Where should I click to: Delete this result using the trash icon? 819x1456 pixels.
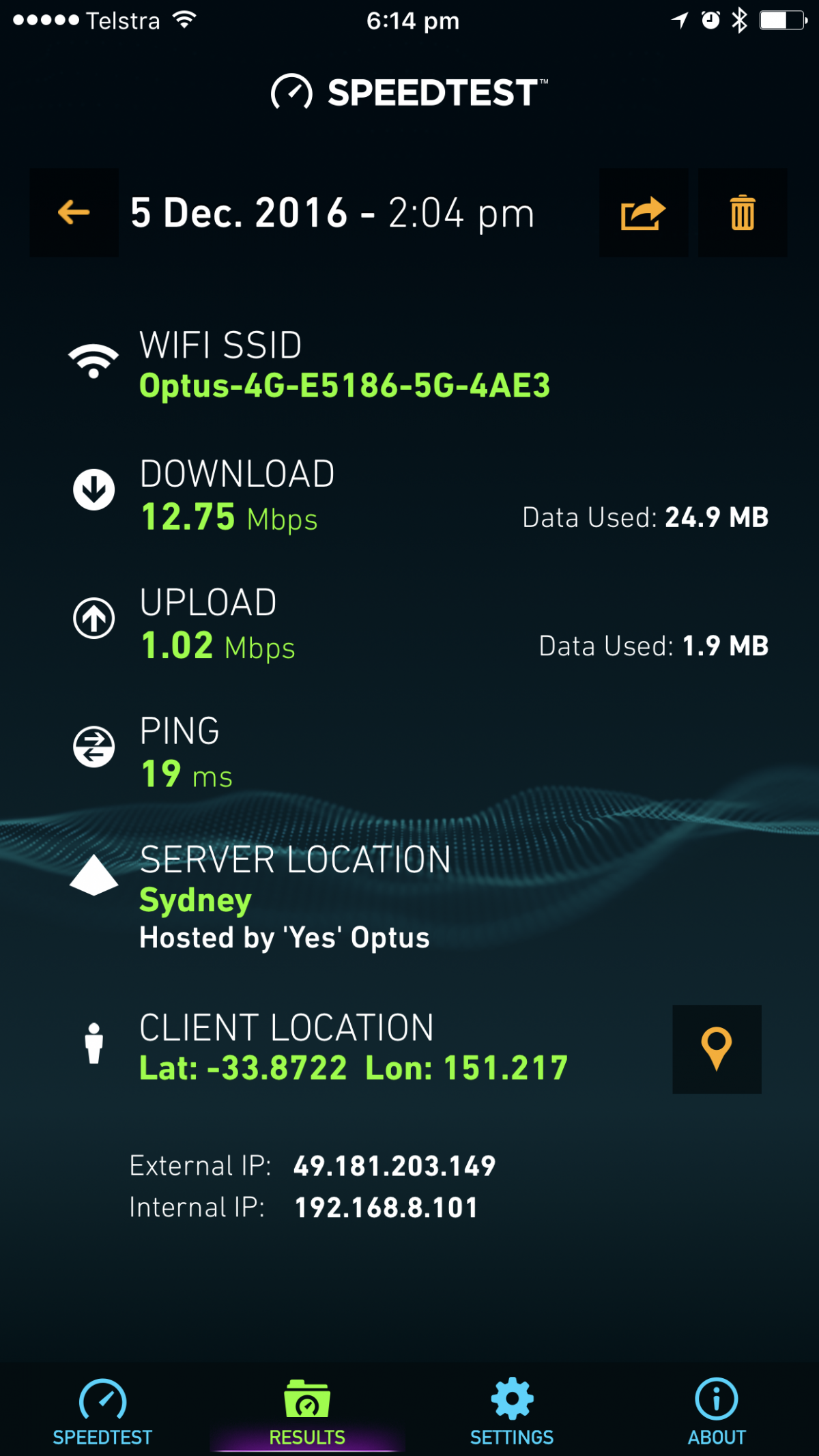click(743, 212)
